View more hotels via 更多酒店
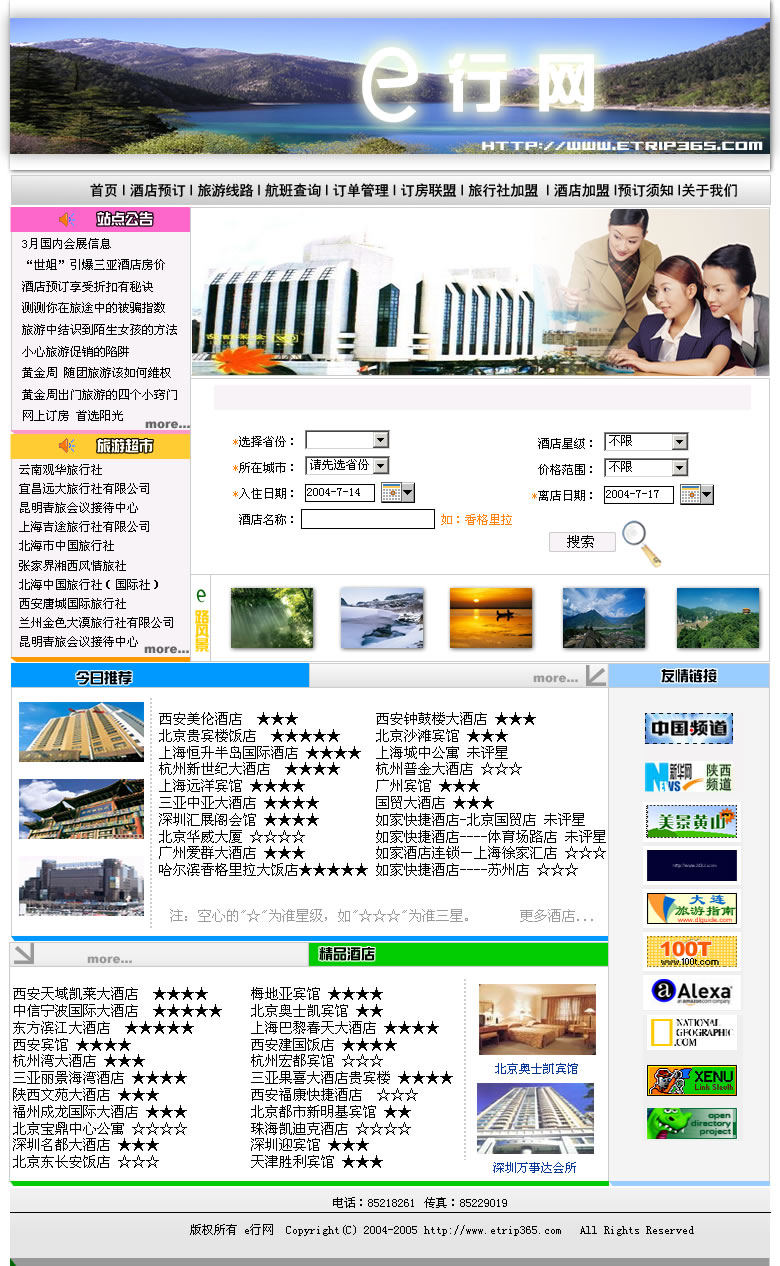 tap(556, 915)
